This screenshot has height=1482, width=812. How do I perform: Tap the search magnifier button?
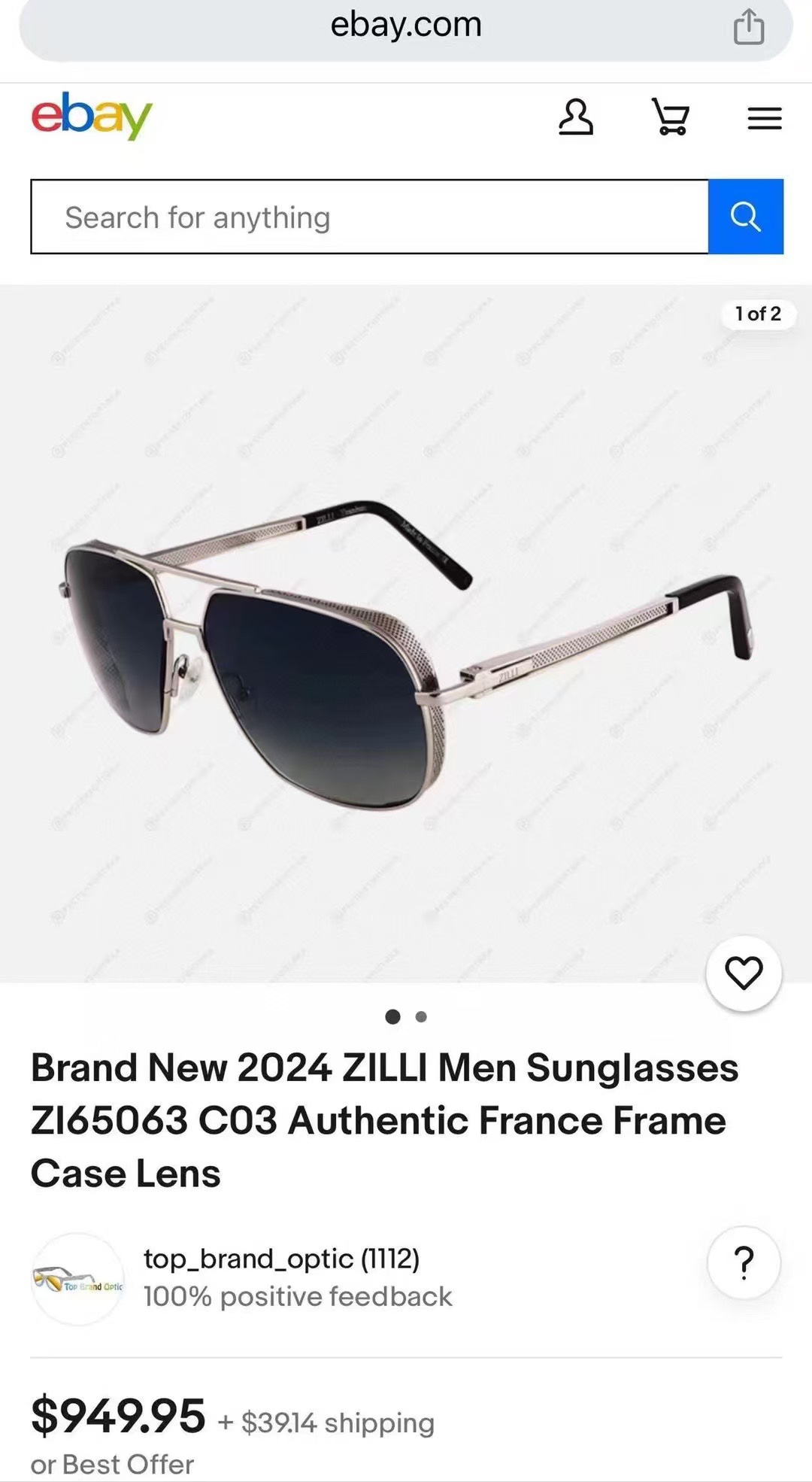coord(746,217)
